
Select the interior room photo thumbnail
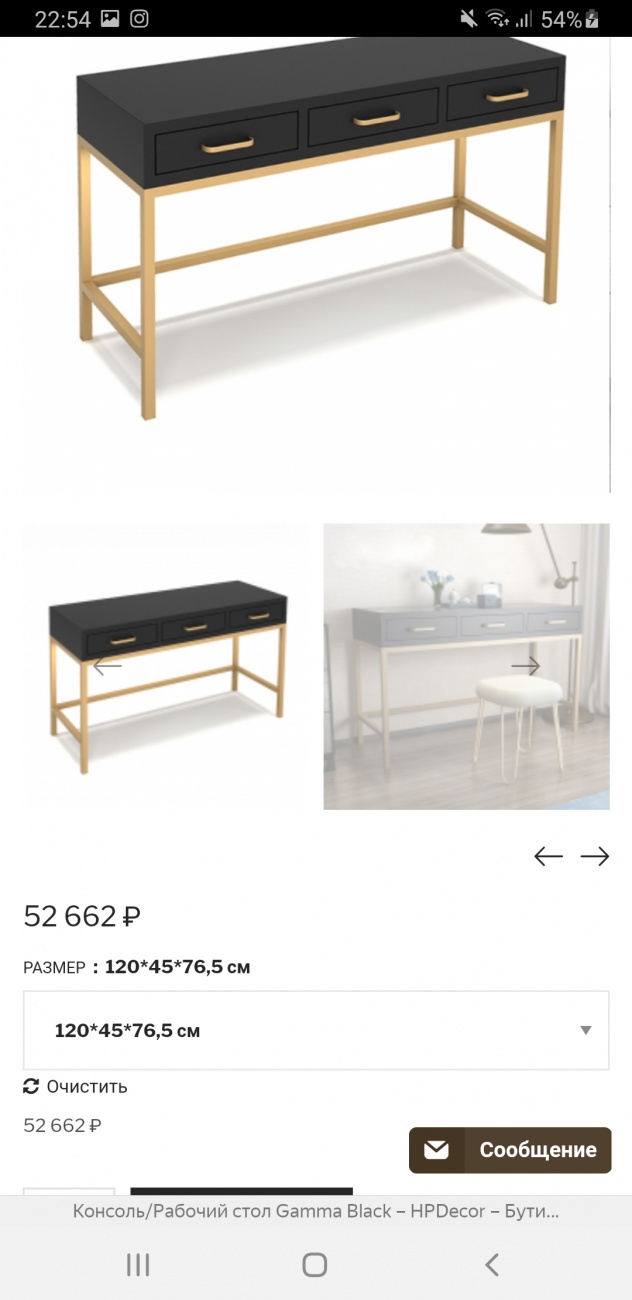[x=466, y=666]
